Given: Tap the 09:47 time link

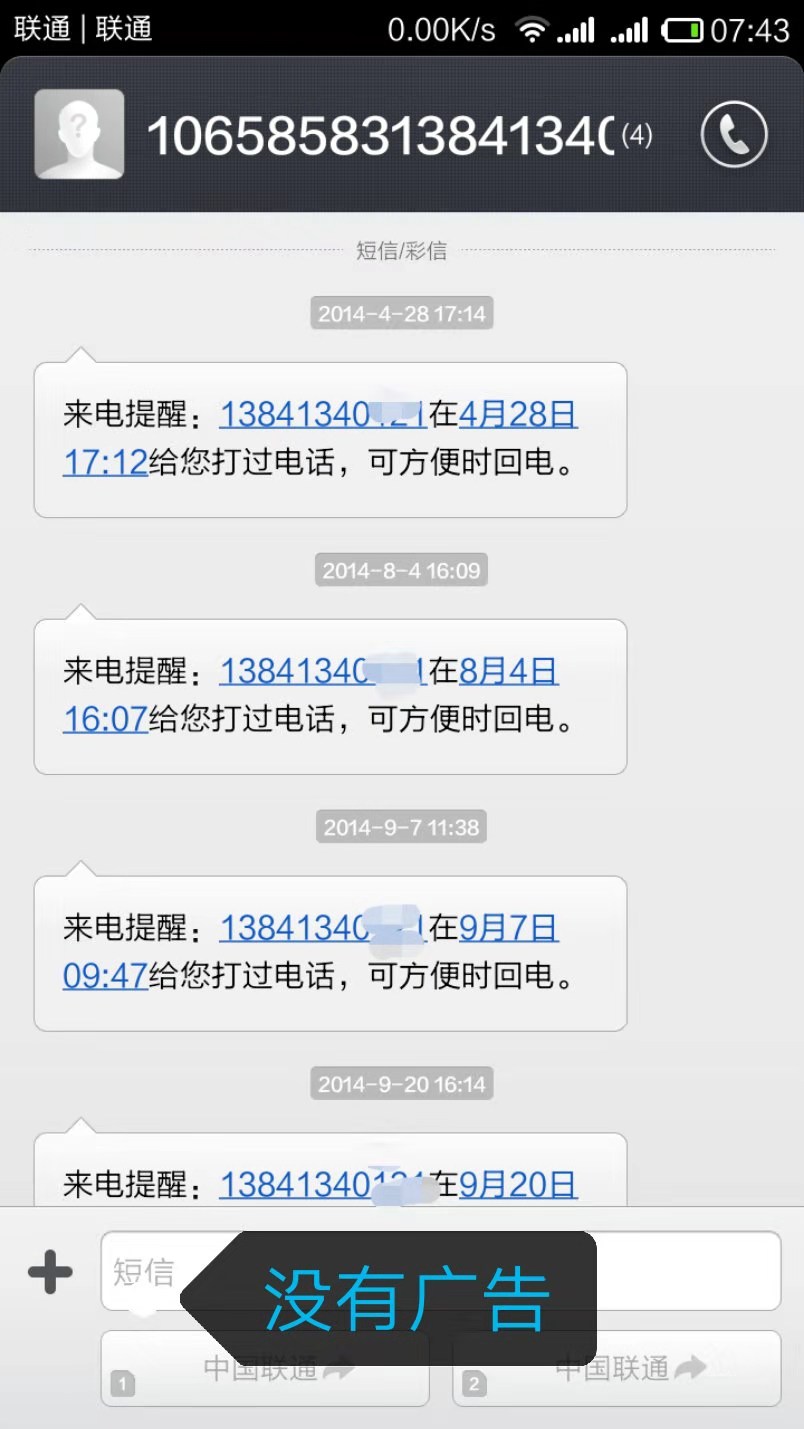Looking at the screenshot, I should coord(105,976).
